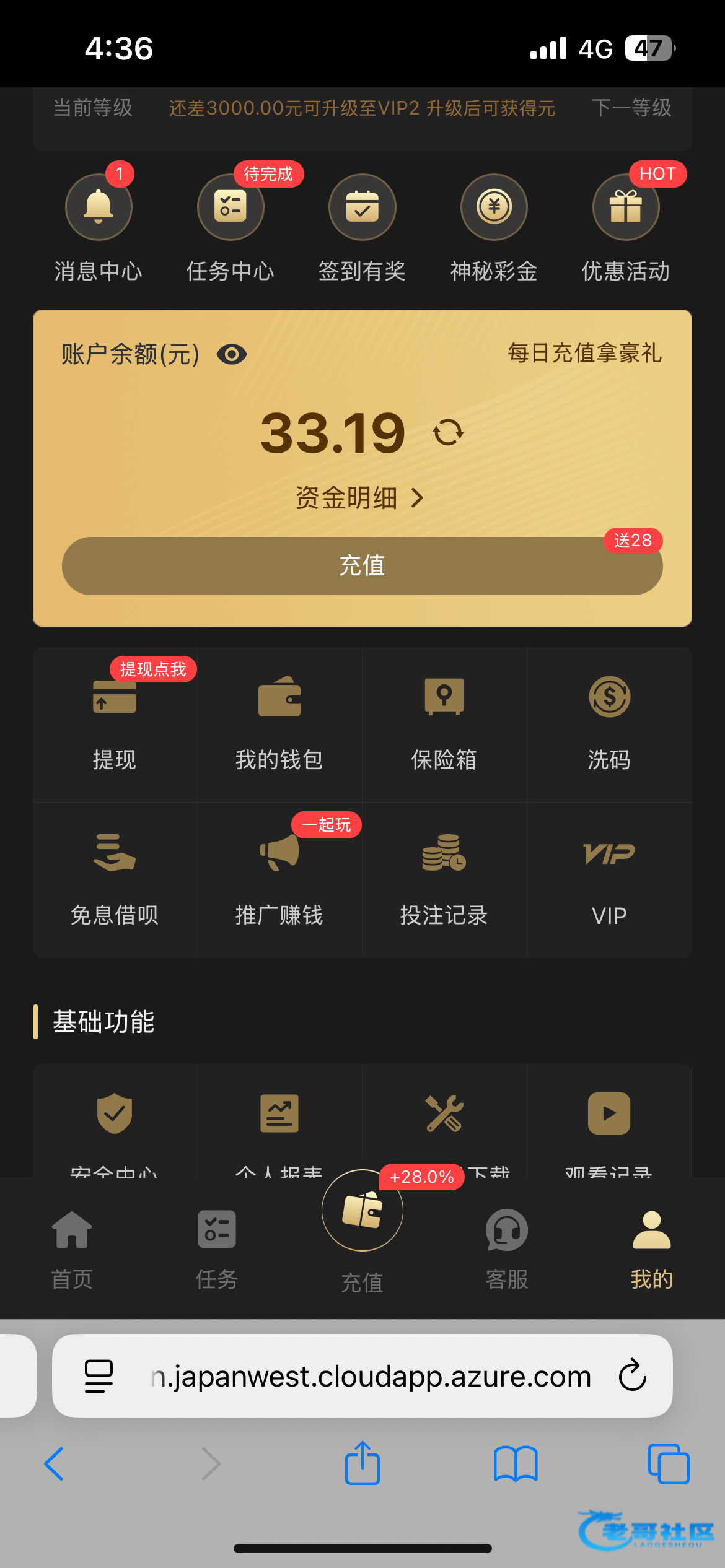The height and width of the screenshot is (1568, 725).
Task: Open 任务中心 task center
Action: [x=231, y=207]
